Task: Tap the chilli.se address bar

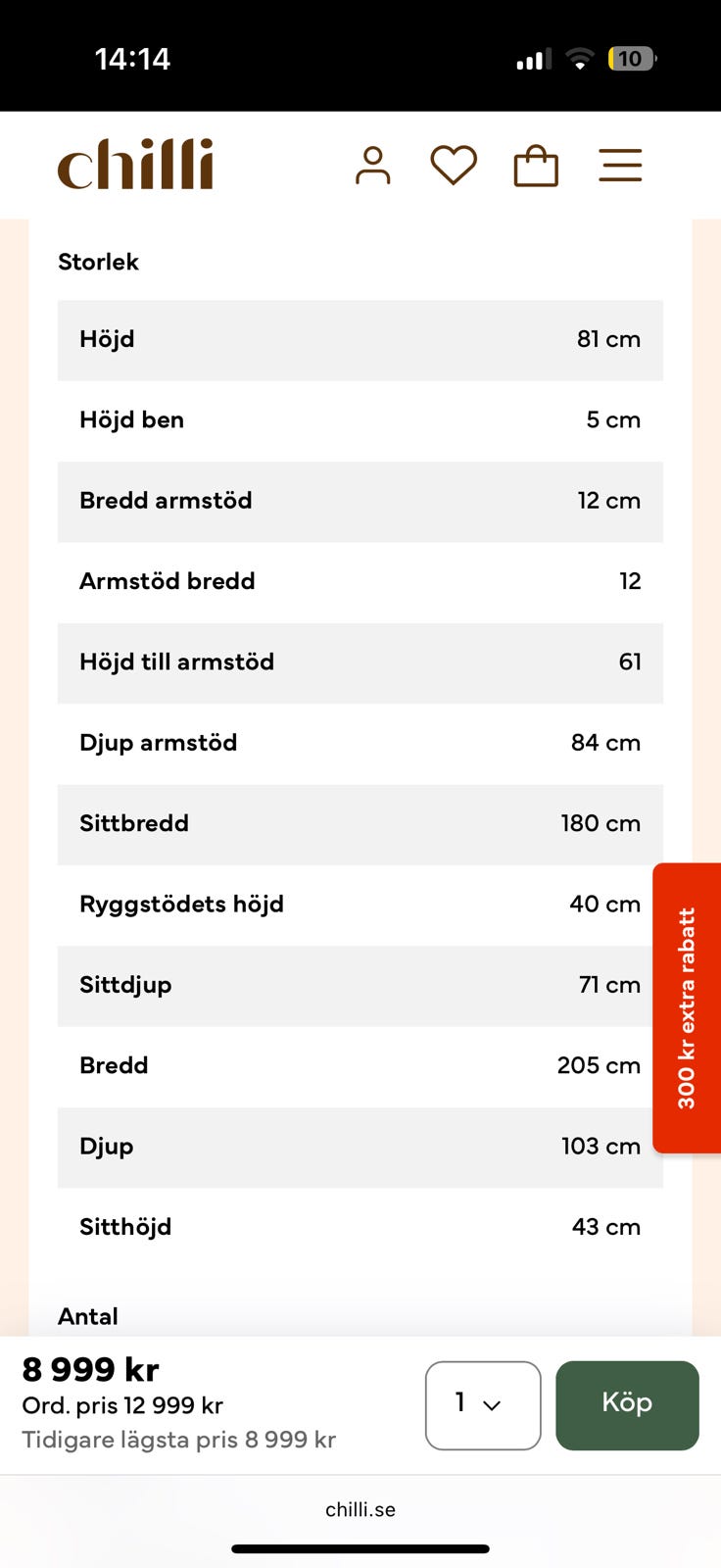Action: pyautogui.click(x=360, y=1509)
